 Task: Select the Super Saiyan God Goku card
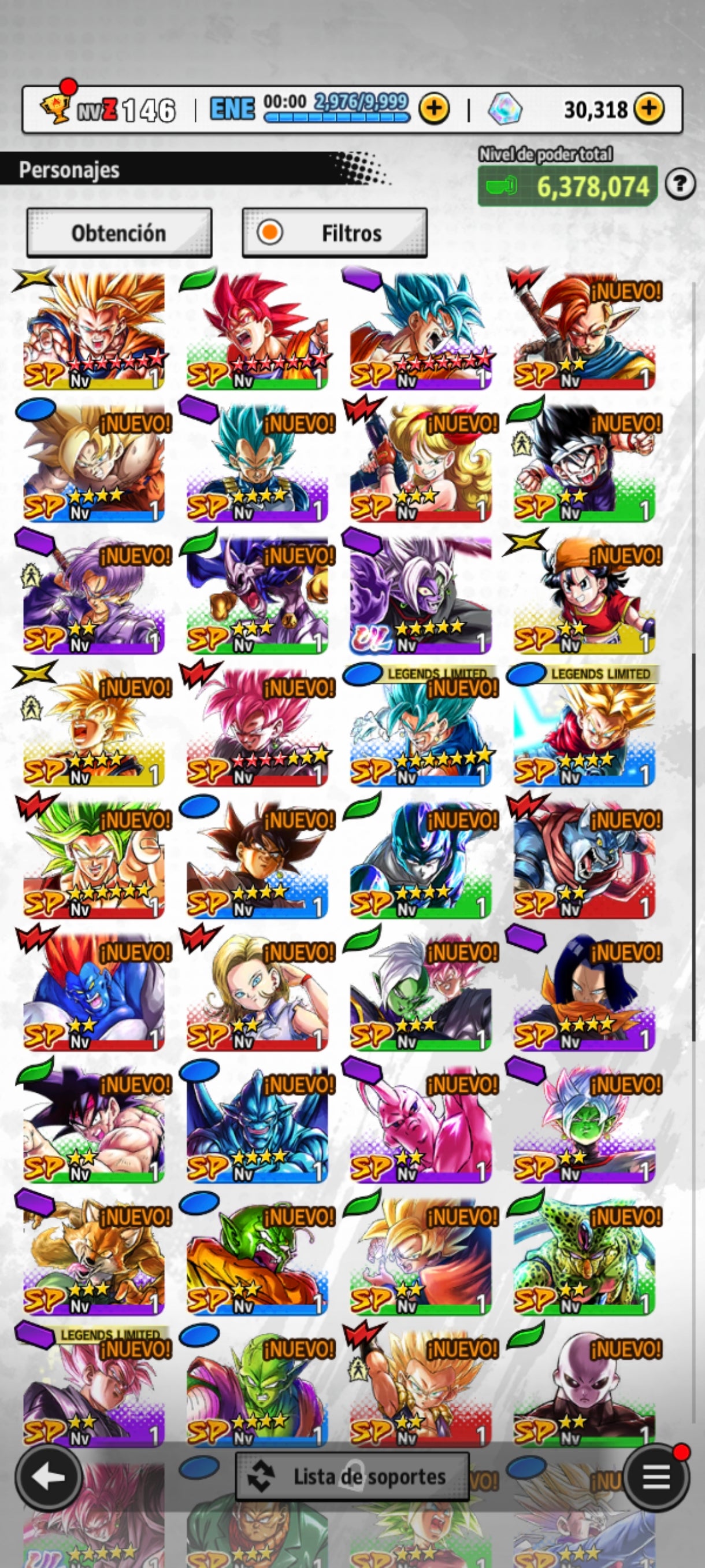click(x=254, y=332)
